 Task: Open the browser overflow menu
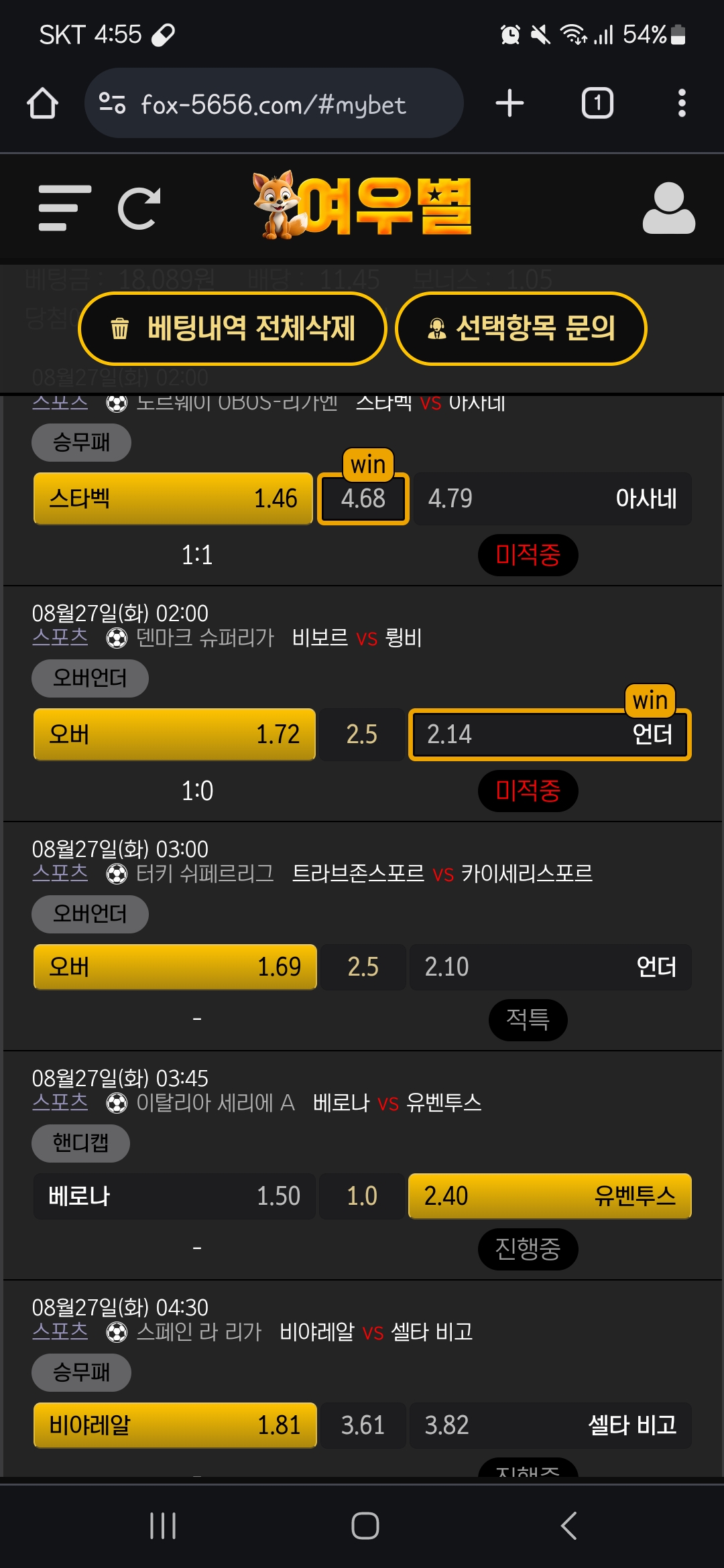[682, 103]
